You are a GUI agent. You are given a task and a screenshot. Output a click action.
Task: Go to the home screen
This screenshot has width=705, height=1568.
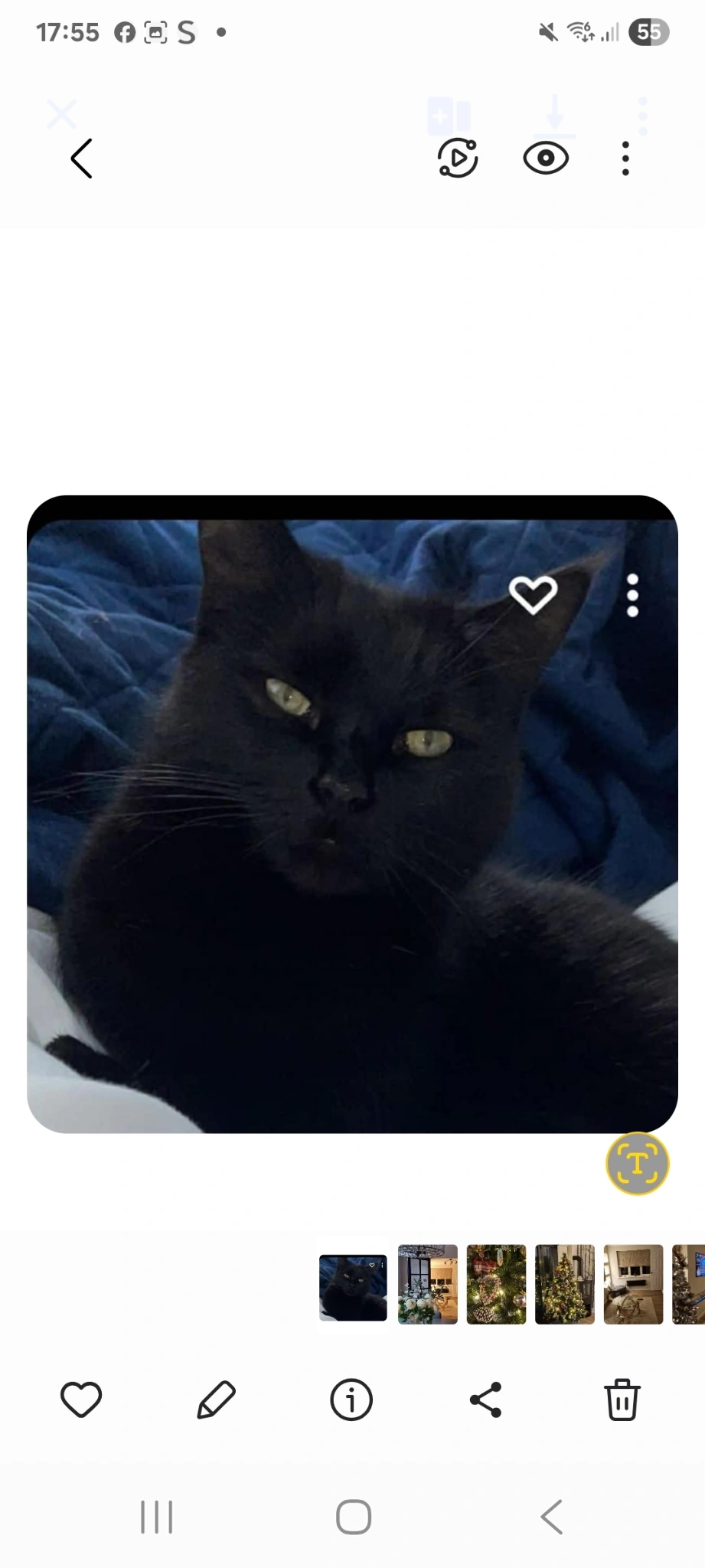[x=354, y=1517]
